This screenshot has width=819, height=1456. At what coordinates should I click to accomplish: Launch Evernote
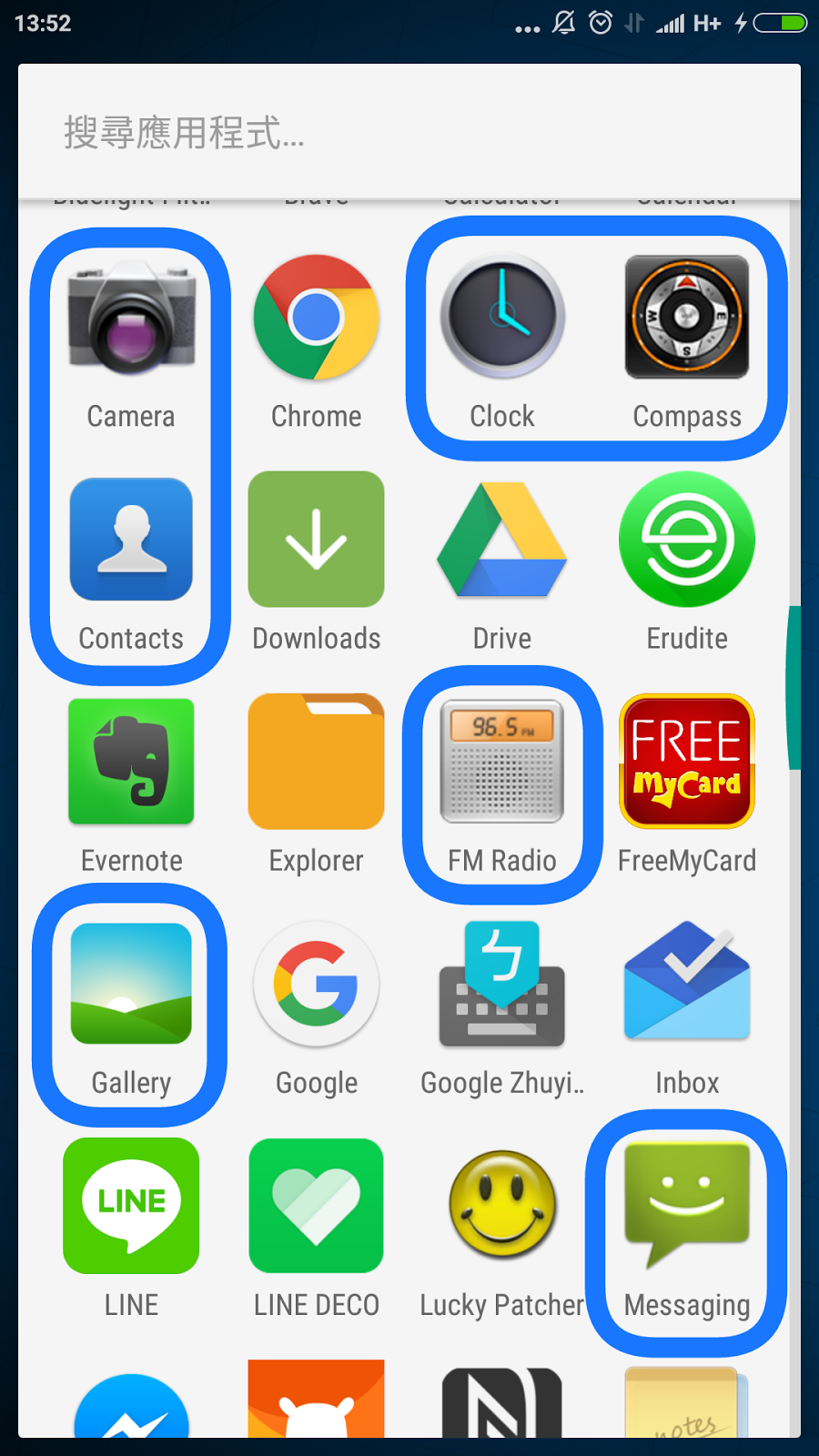pyautogui.click(x=131, y=763)
